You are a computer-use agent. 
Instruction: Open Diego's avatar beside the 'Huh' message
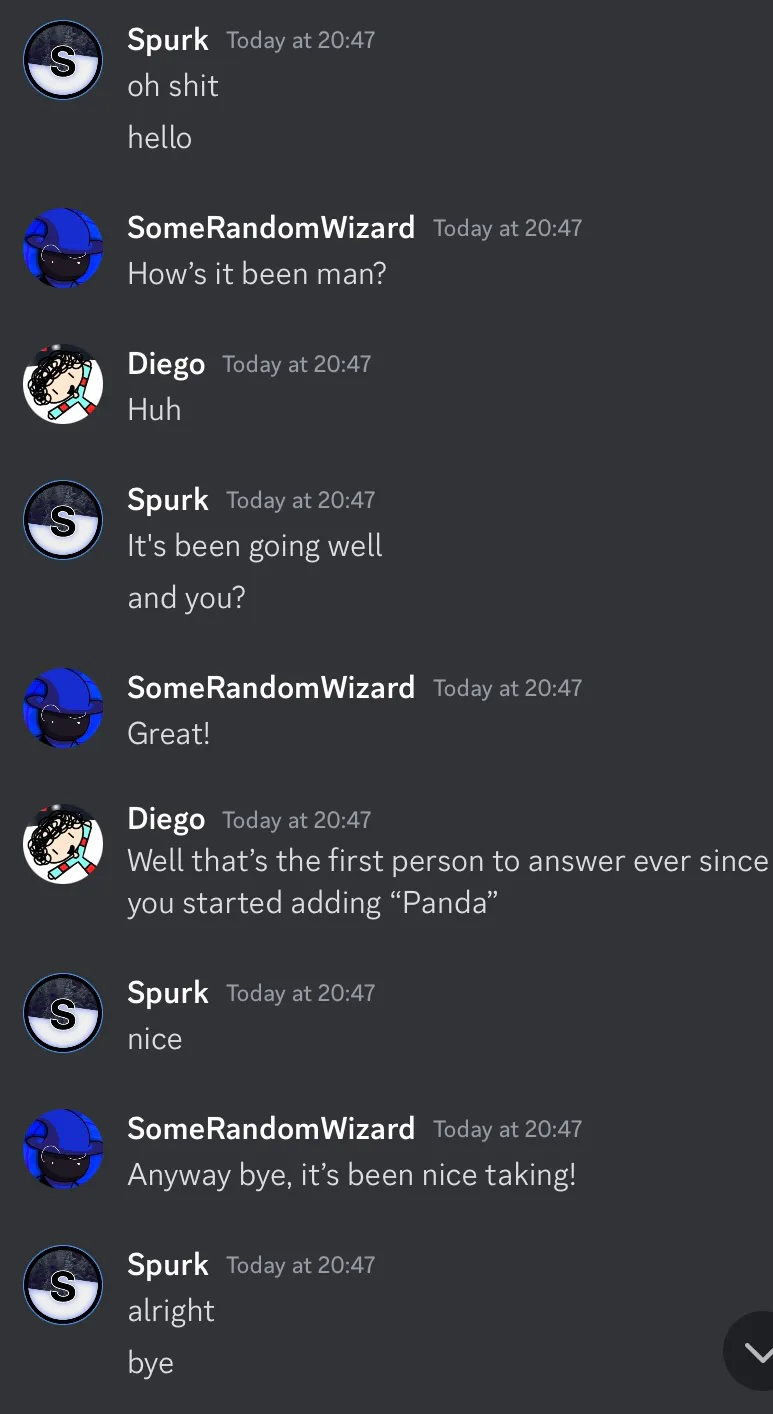[x=63, y=384]
